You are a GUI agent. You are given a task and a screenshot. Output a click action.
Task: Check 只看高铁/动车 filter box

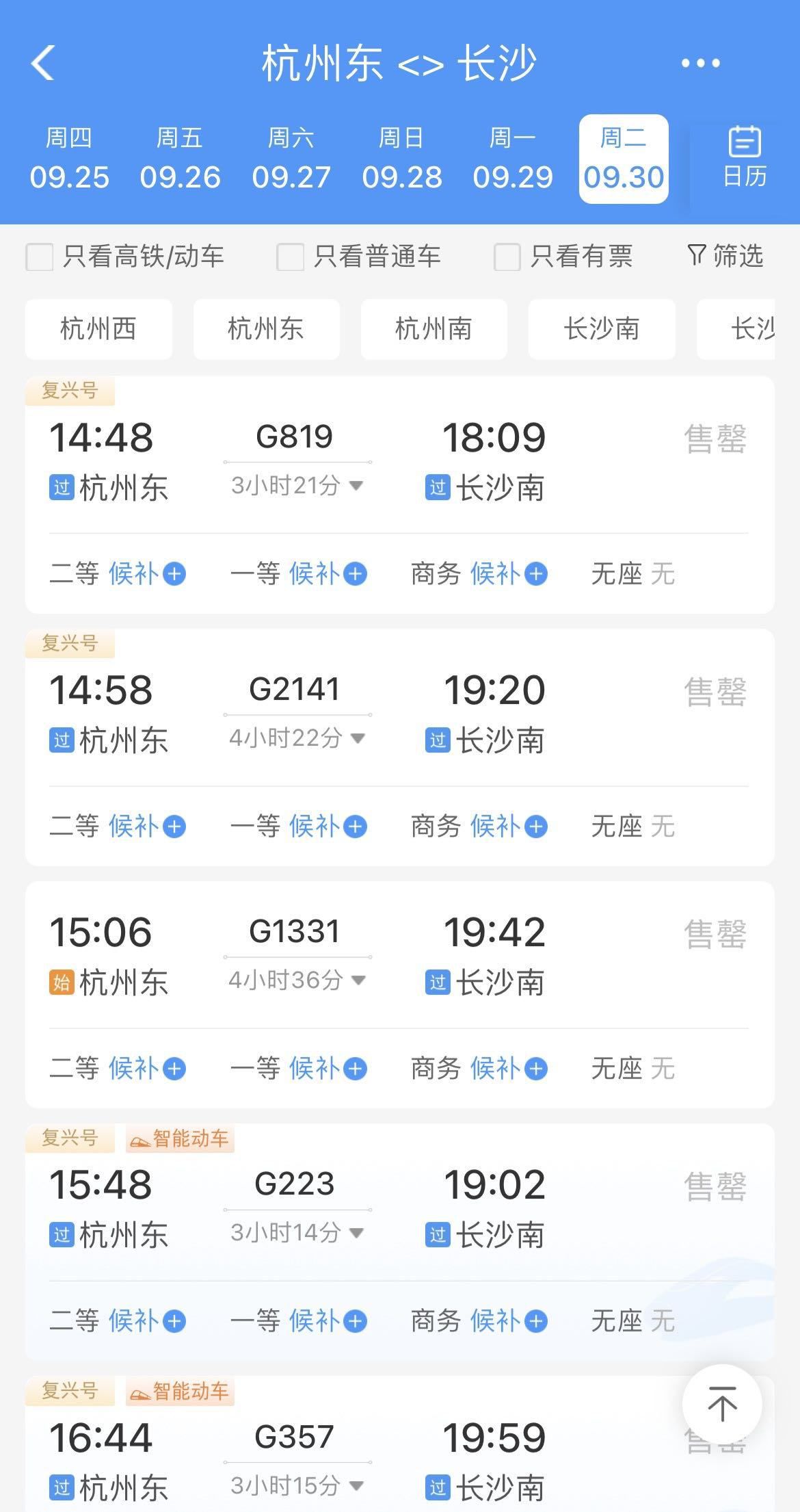coord(40,257)
